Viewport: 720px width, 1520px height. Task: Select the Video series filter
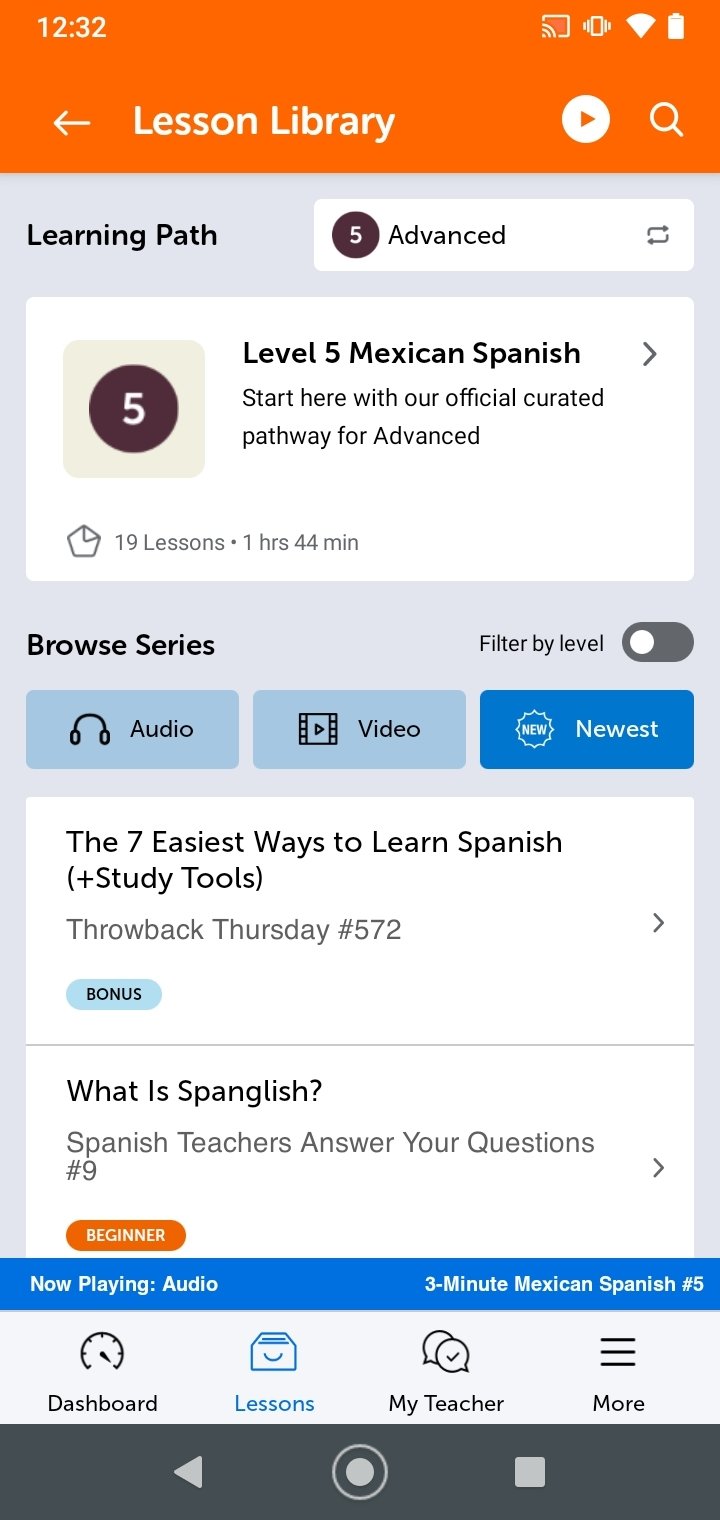(x=359, y=729)
